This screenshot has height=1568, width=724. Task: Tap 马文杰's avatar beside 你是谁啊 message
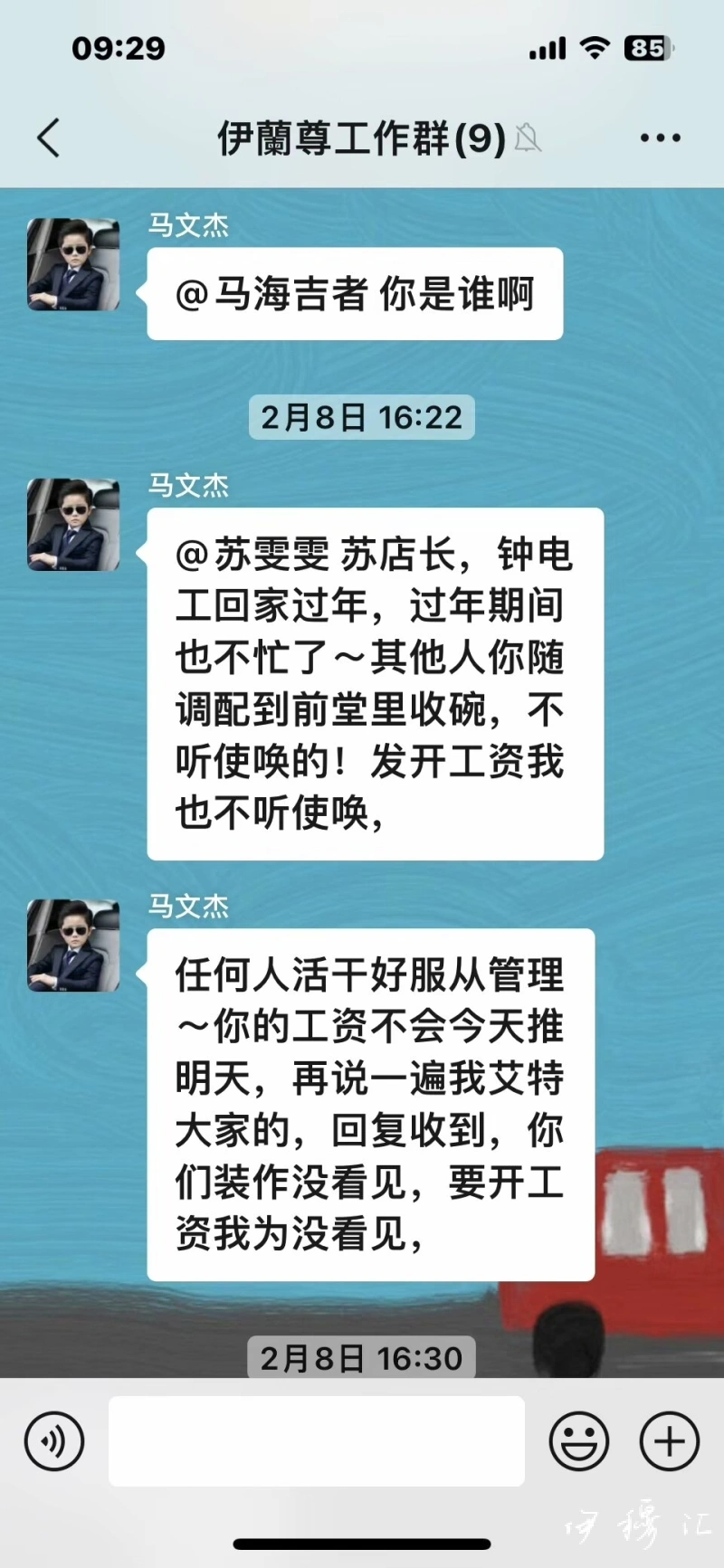point(73,265)
